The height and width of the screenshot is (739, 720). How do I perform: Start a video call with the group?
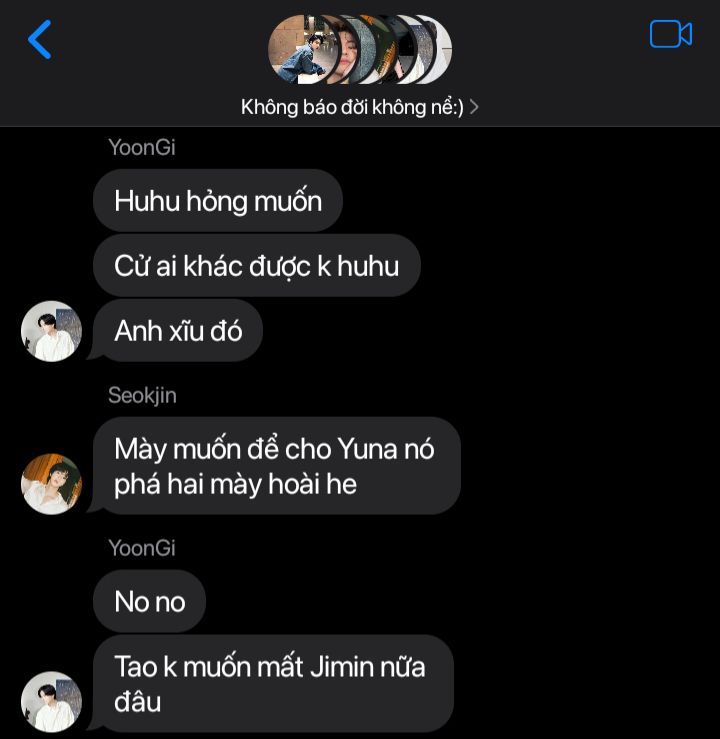(x=671, y=34)
